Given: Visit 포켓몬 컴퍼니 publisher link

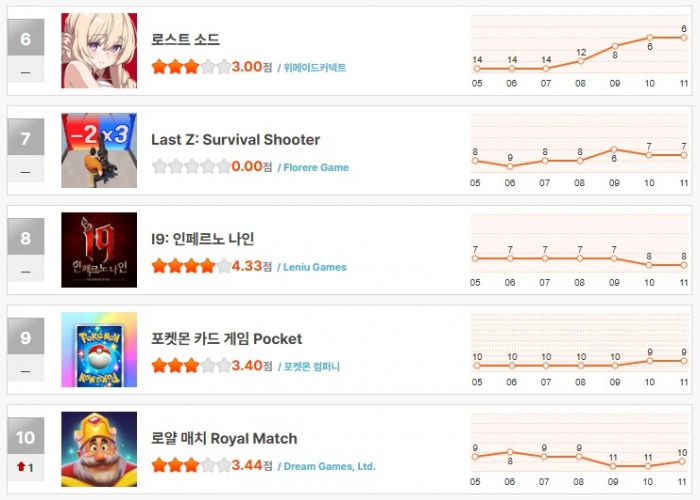Looking at the screenshot, I should (x=311, y=367).
